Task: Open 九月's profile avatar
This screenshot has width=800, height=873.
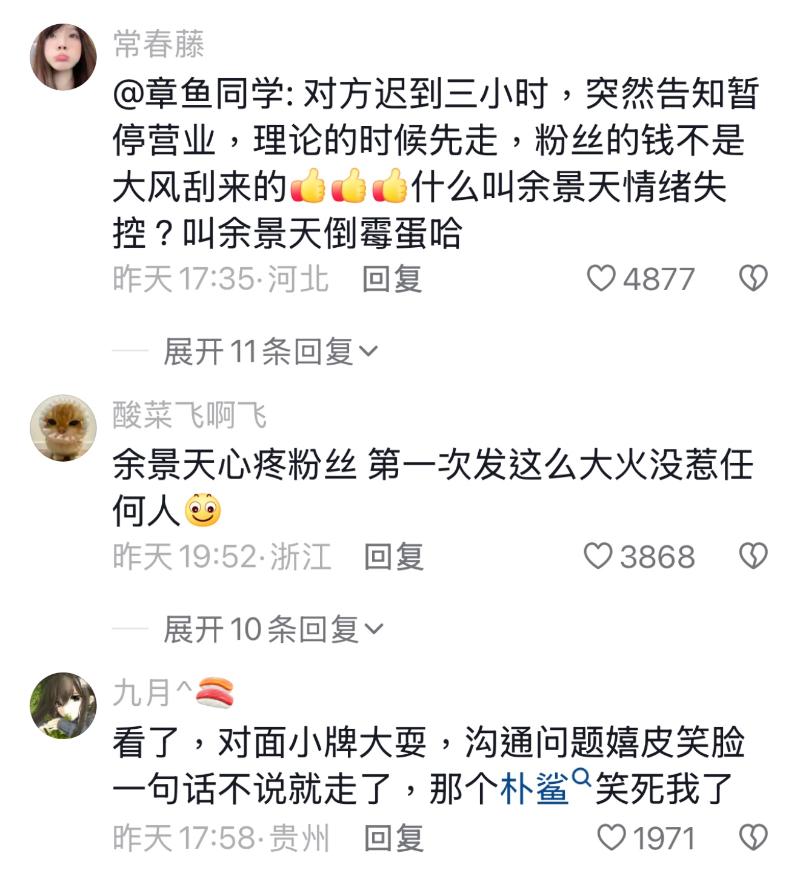Action: click(63, 706)
